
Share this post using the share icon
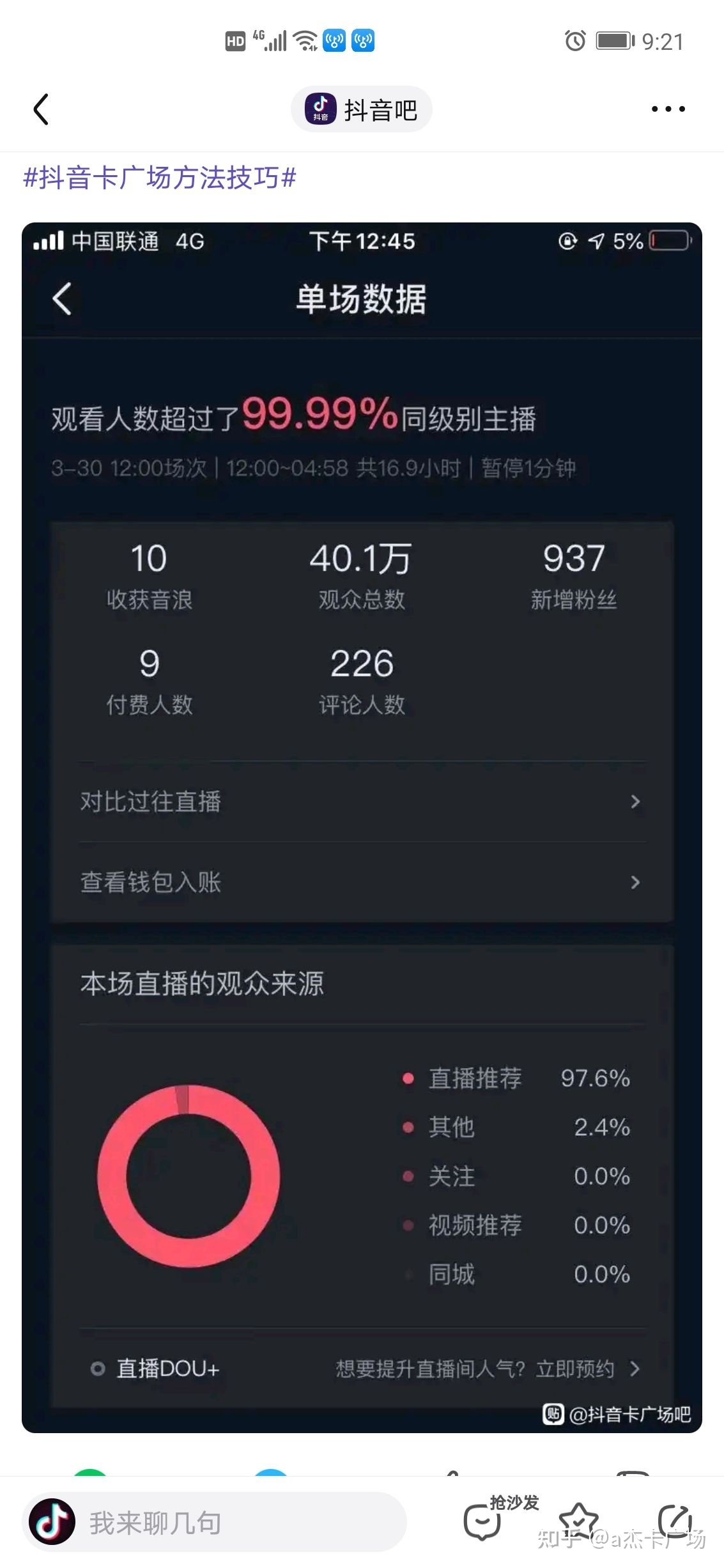[x=675, y=1521]
